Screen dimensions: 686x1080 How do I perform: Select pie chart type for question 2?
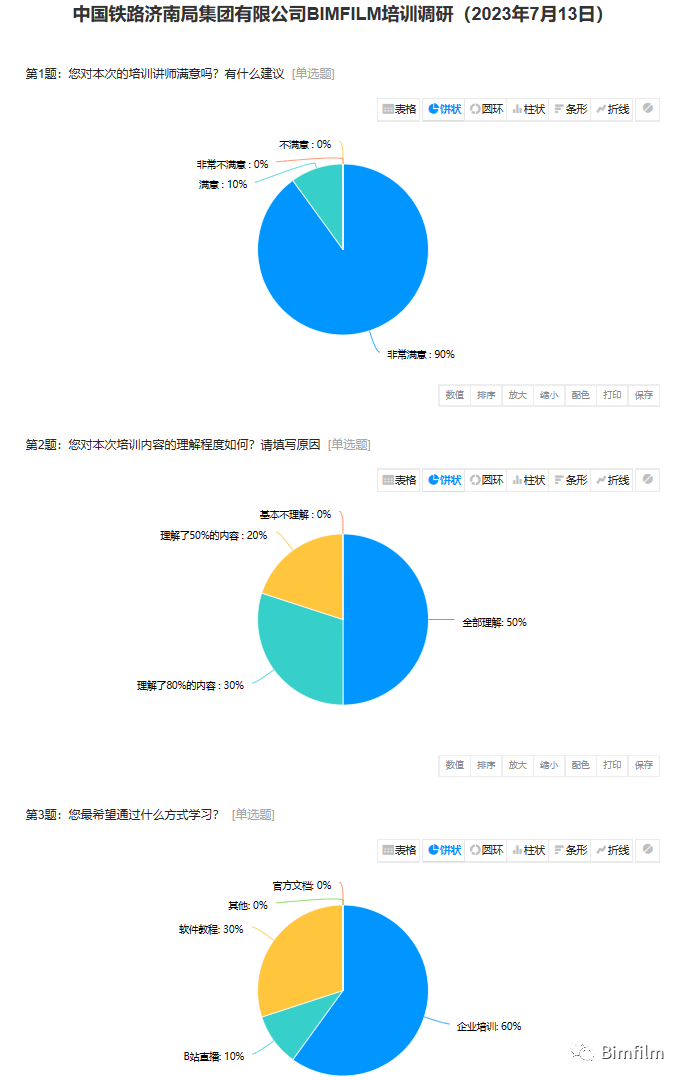[x=444, y=480]
